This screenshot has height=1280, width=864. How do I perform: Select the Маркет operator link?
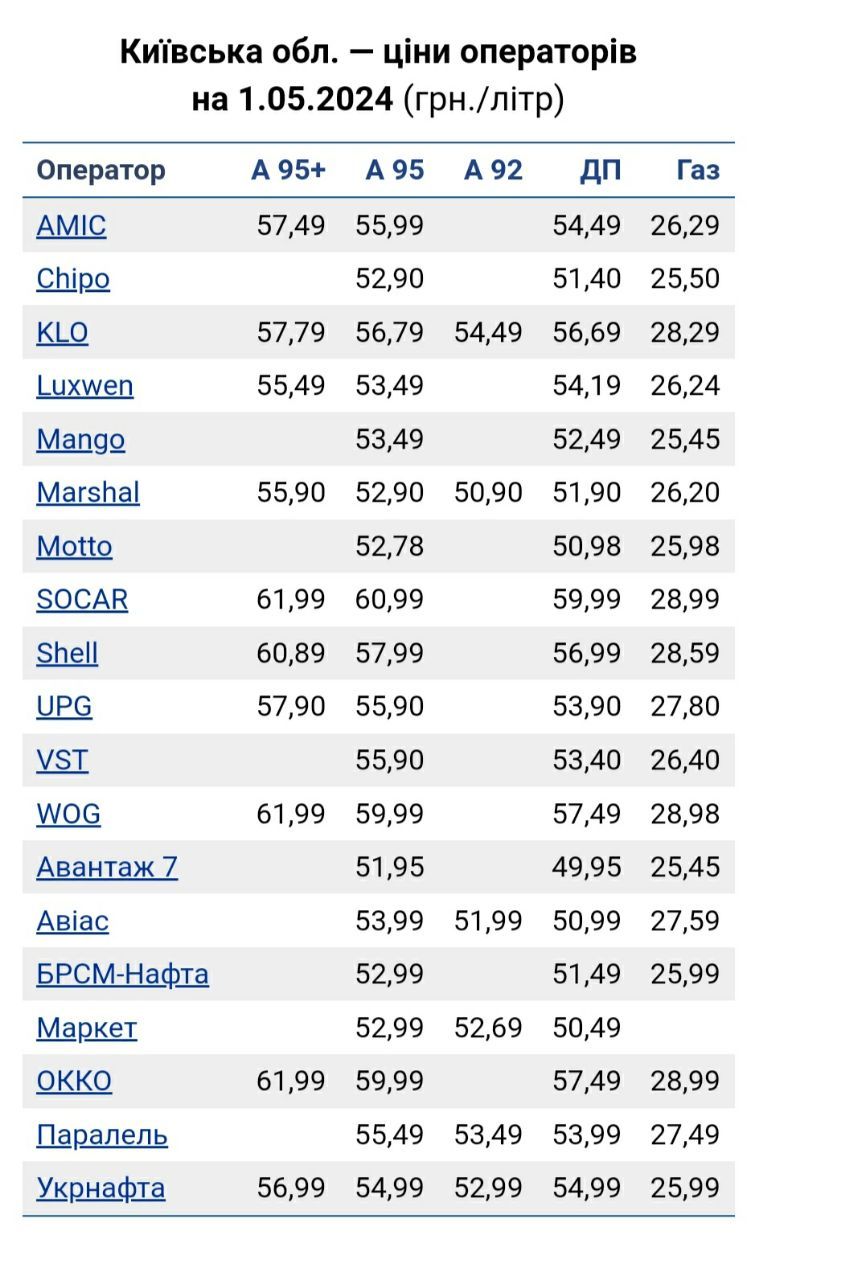[x=87, y=1028]
